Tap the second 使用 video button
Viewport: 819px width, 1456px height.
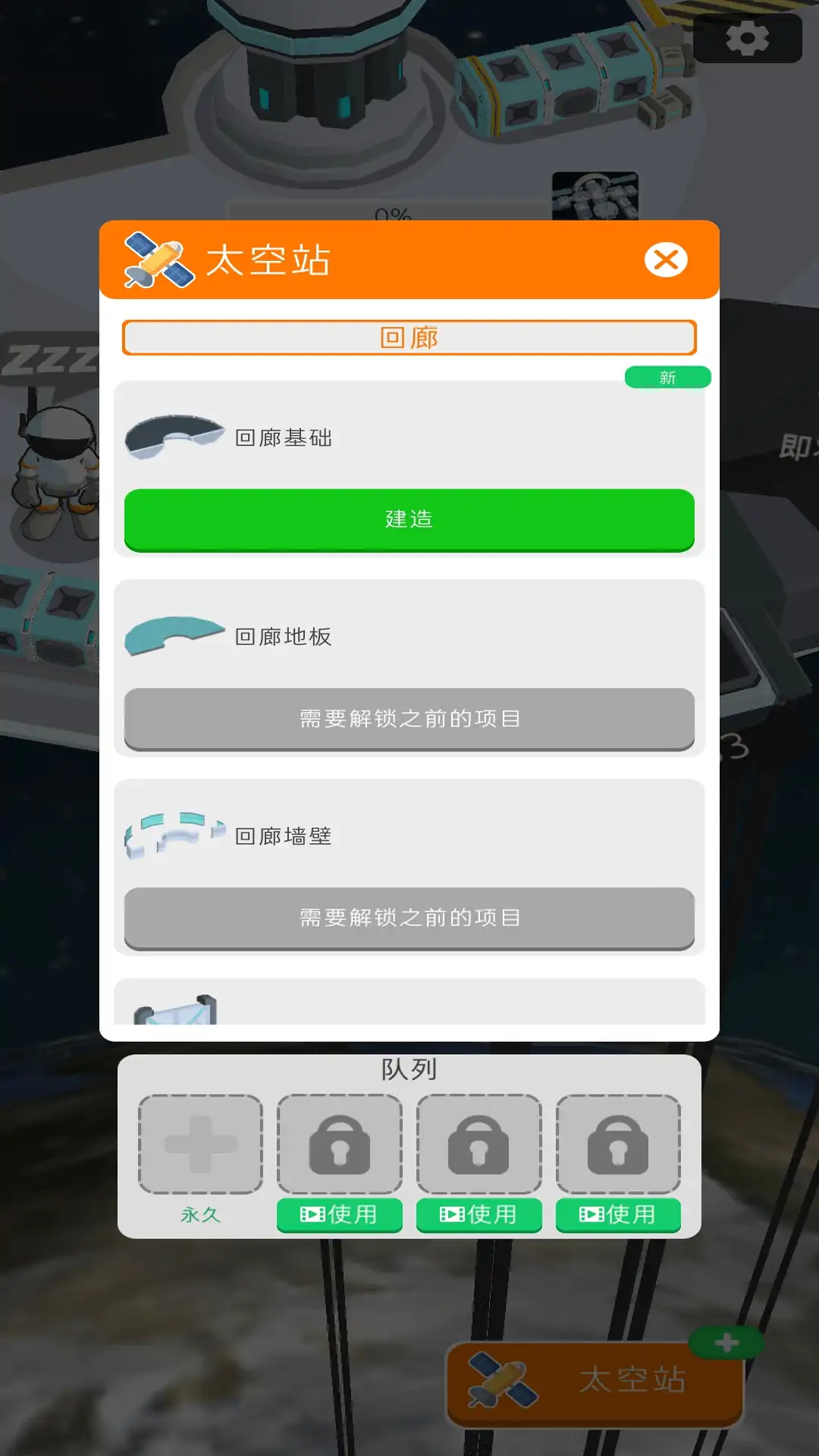pos(479,1215)
